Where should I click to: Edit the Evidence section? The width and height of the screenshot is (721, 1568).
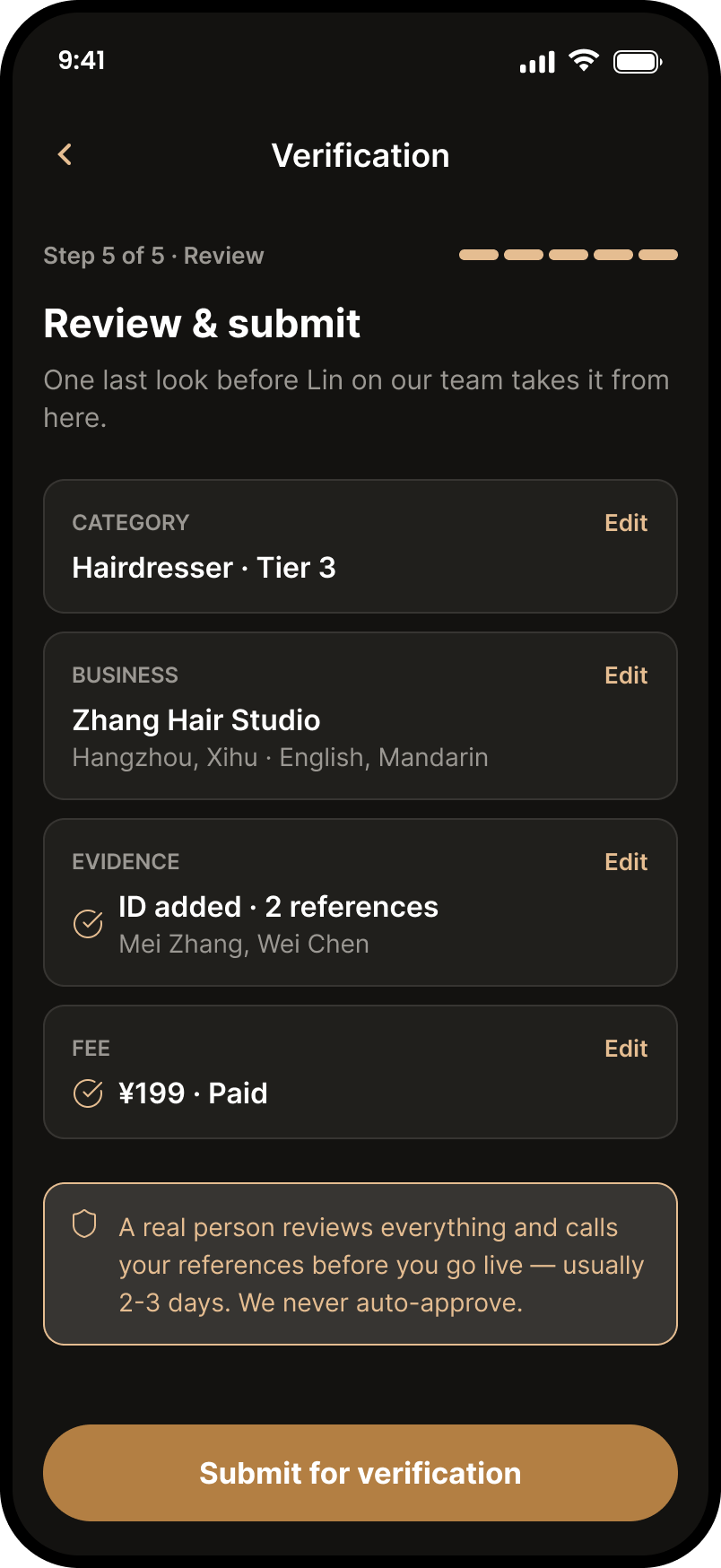(626, 862)
